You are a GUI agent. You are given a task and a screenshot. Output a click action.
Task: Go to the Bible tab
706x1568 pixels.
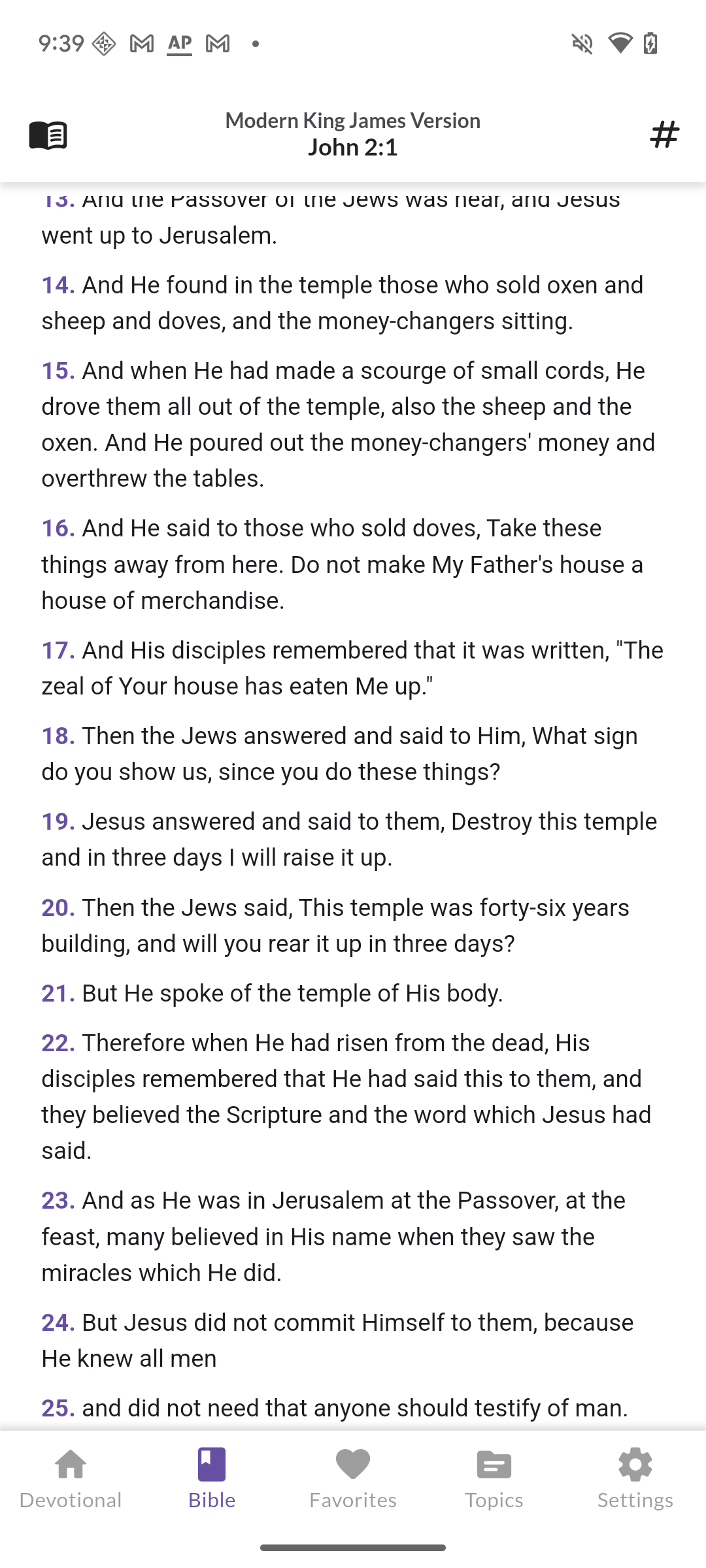(x=212, y=1479)
